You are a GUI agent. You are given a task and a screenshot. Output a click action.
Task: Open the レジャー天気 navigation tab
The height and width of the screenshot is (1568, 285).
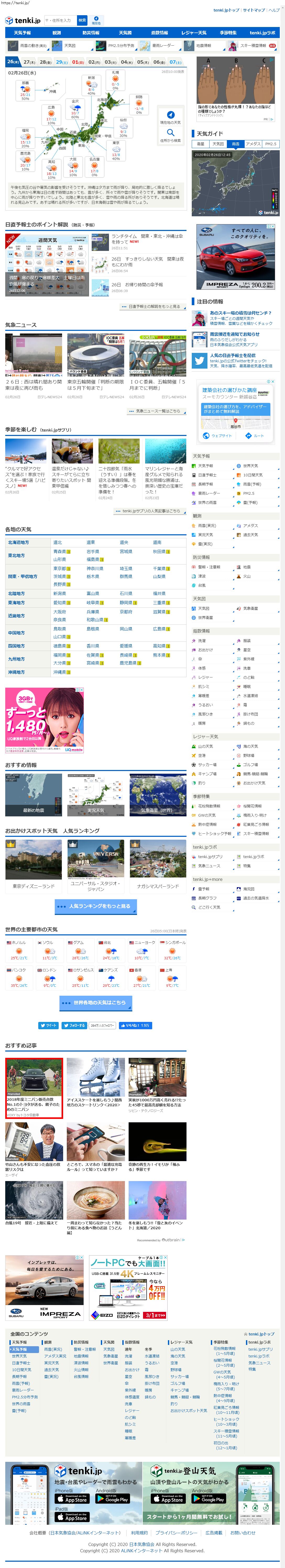click(x=194, y=33)
